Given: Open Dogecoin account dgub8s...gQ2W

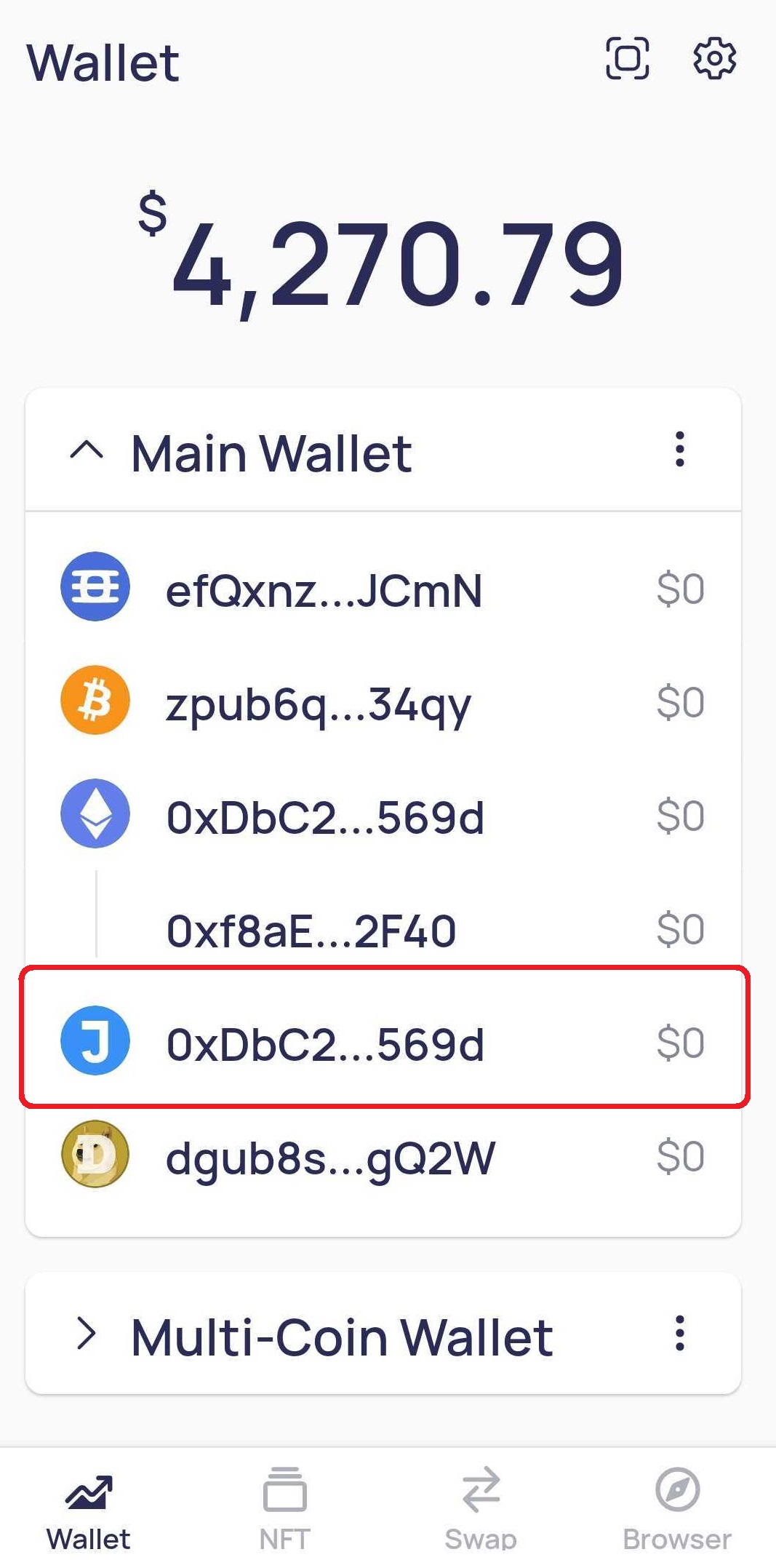Looking at the screenshot, I should [x=330, y=1157].
